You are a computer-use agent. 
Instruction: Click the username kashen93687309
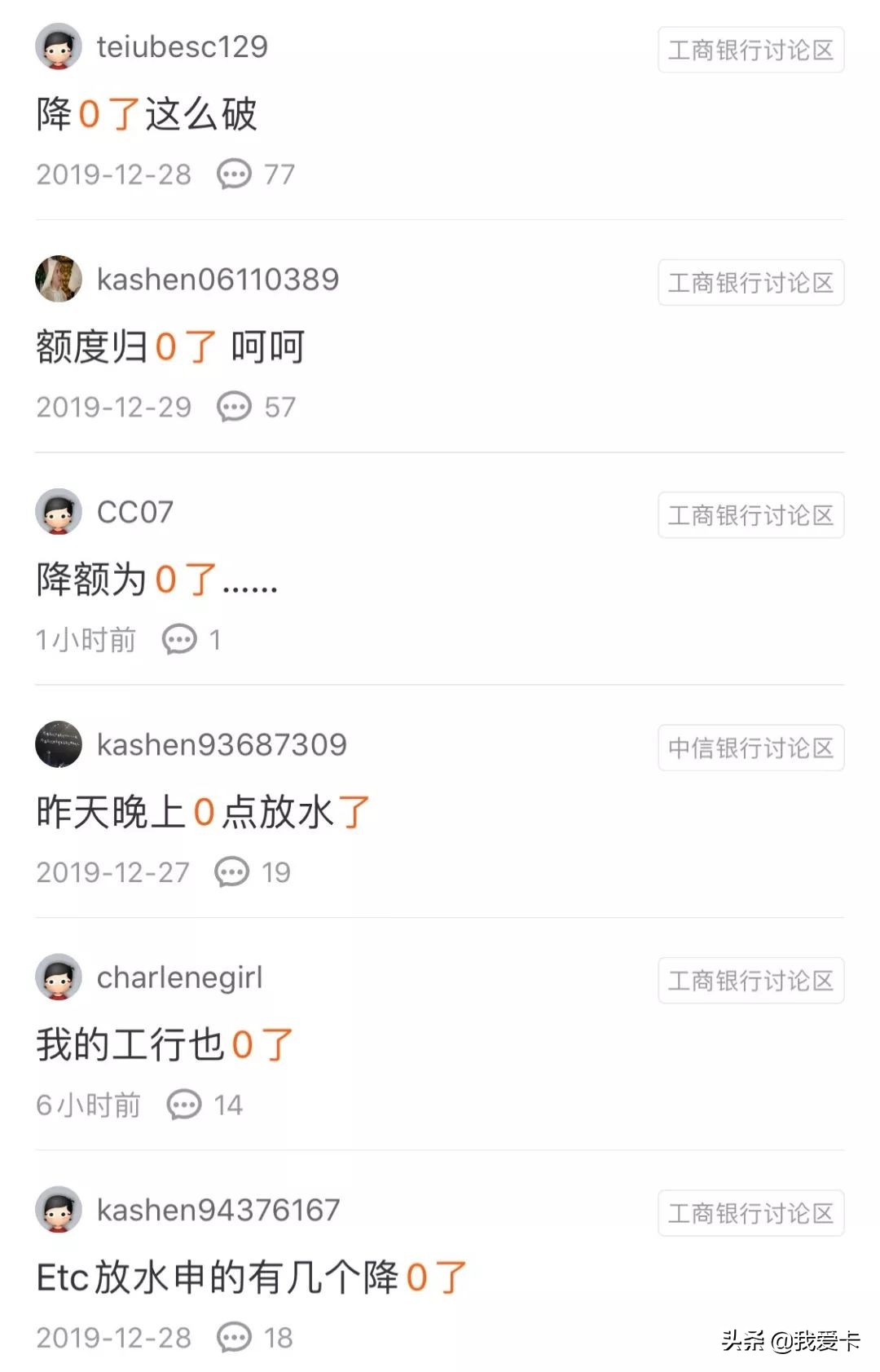[220, 744]
